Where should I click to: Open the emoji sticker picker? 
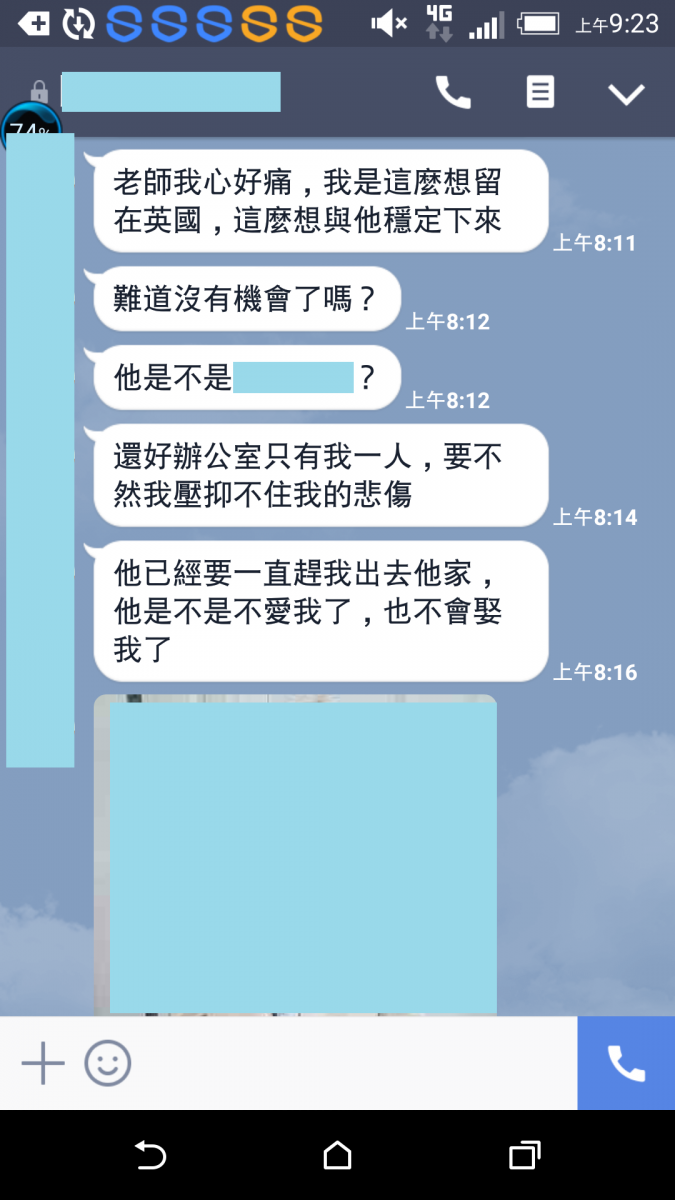107,1063
